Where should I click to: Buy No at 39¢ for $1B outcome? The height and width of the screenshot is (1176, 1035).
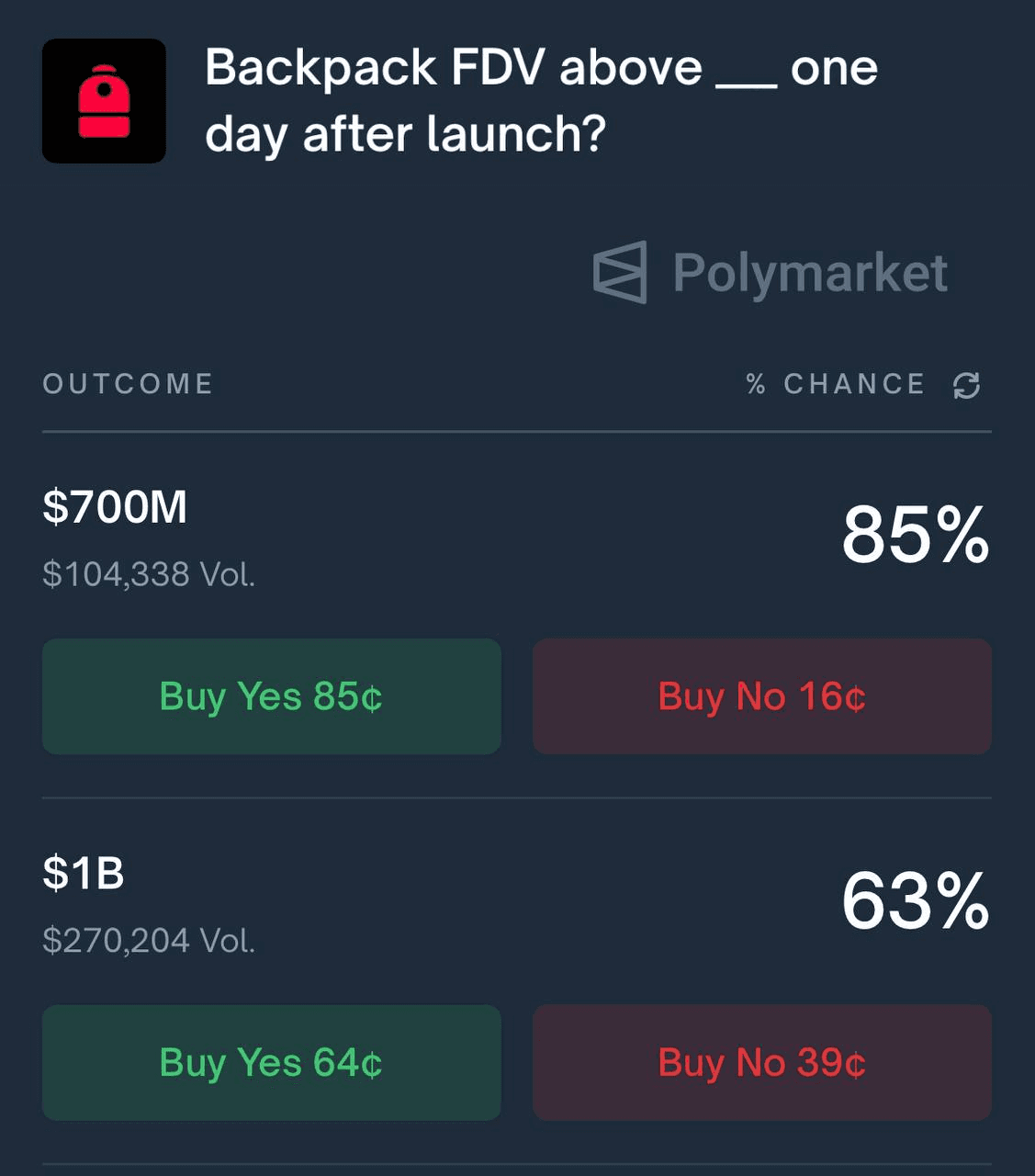click(760, 1063)
